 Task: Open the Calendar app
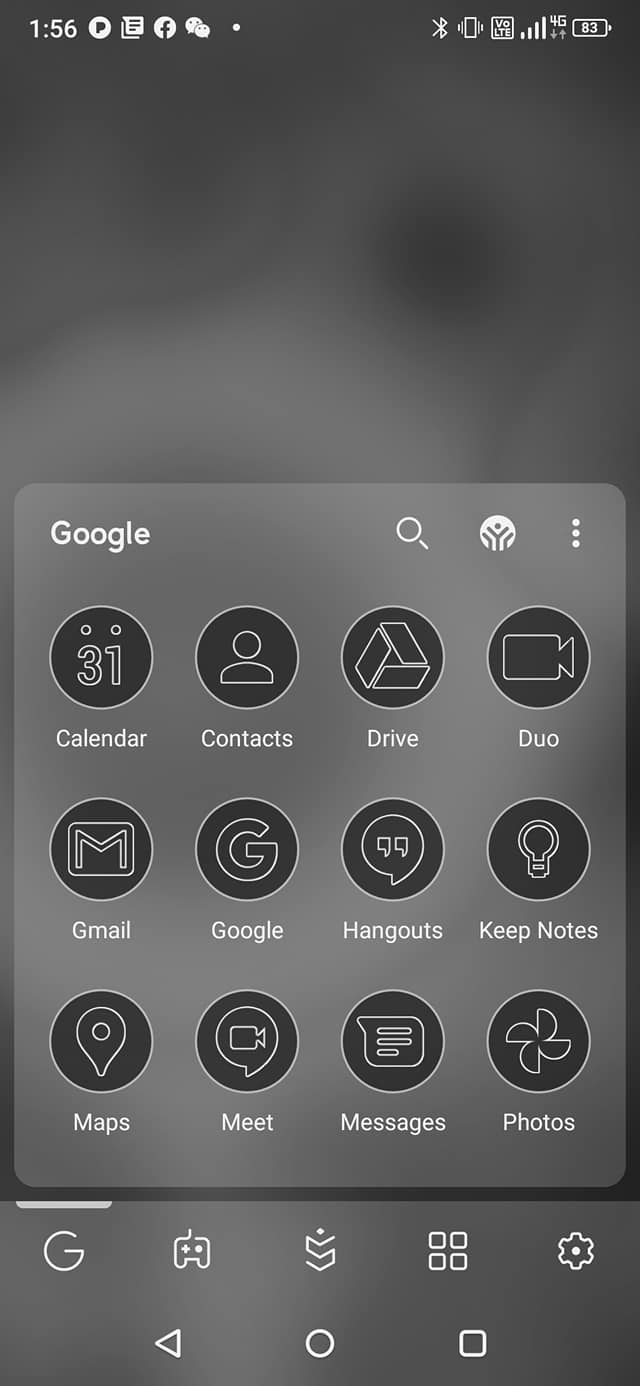pos(101,658)
